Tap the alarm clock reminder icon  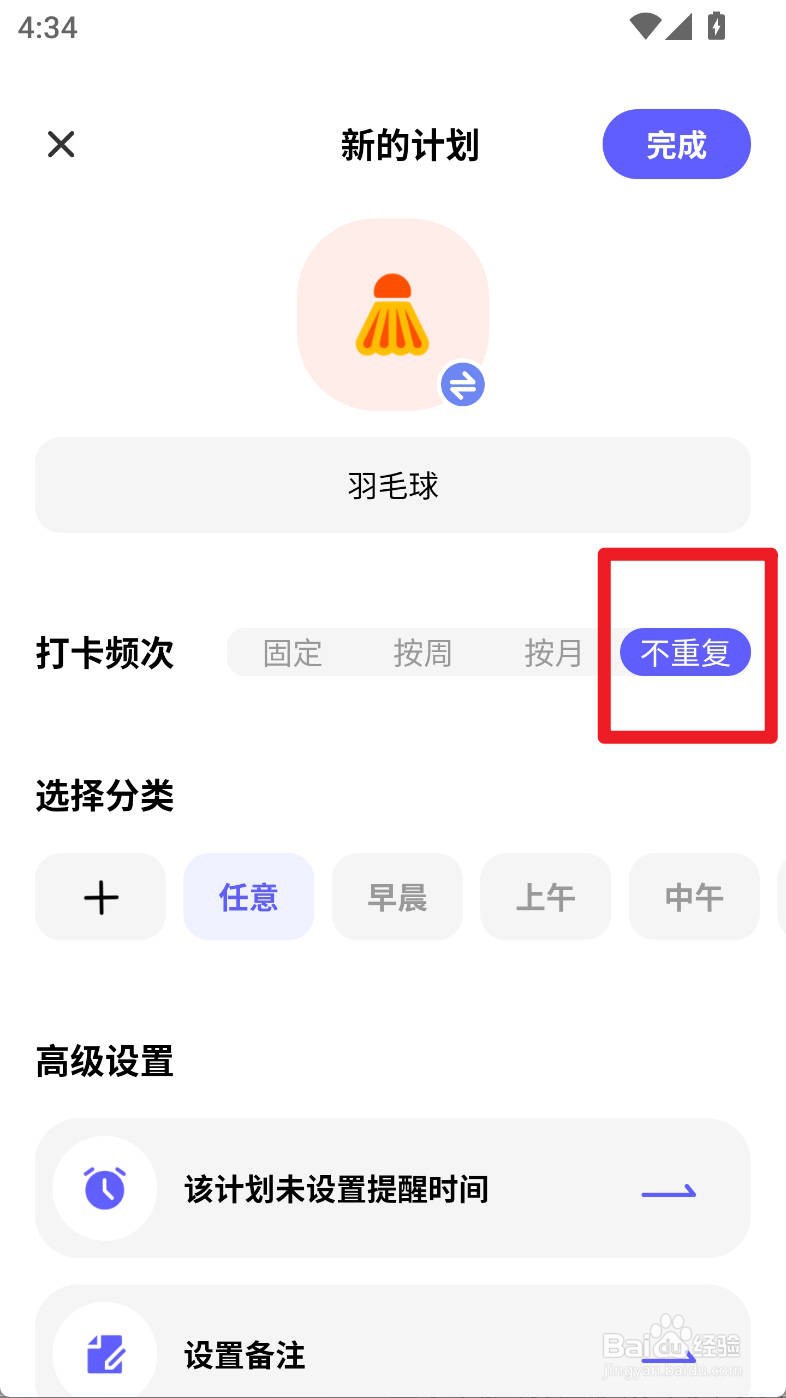(105, 1189)
